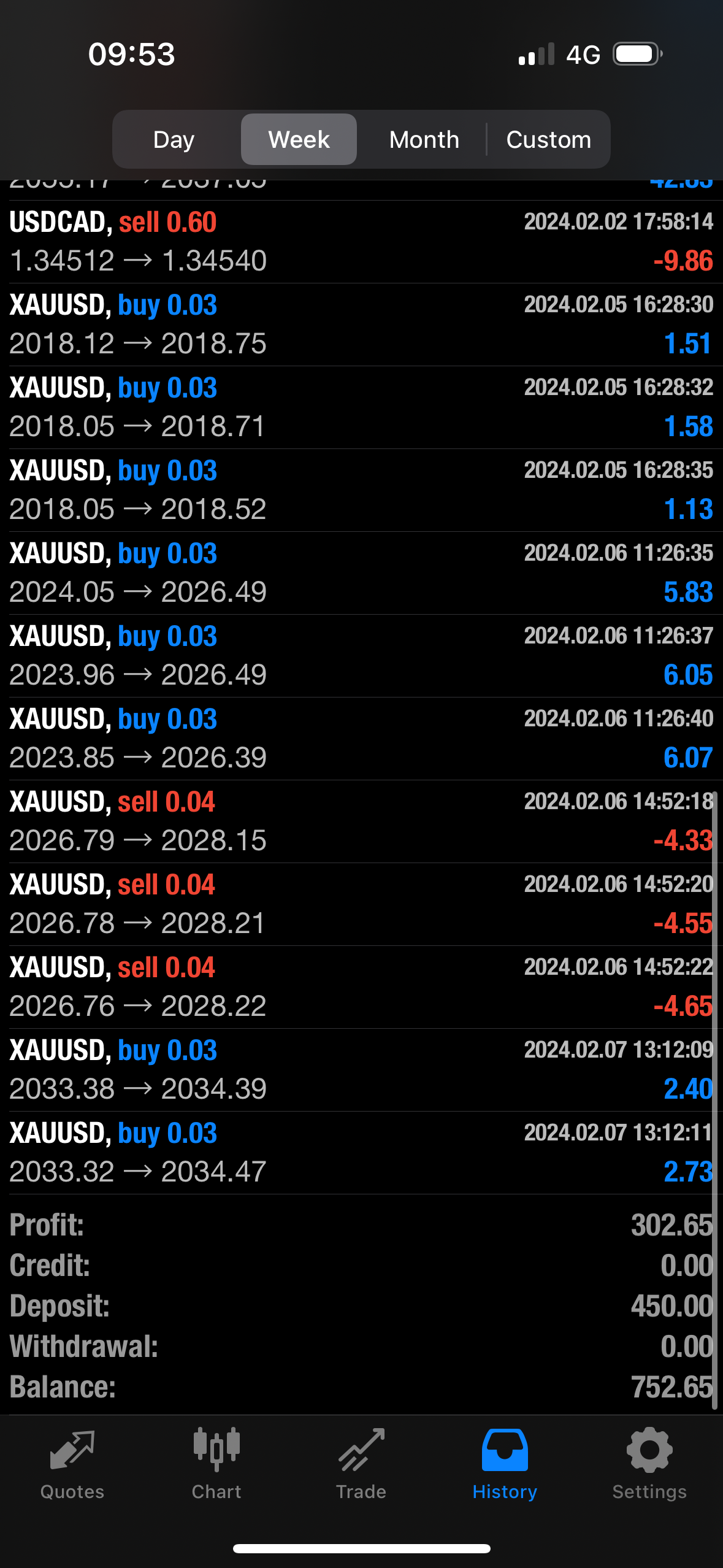723x1568 pixels.
Task: View the XAUUSD buy with 5.83 profit
Action: pos(361,573)
